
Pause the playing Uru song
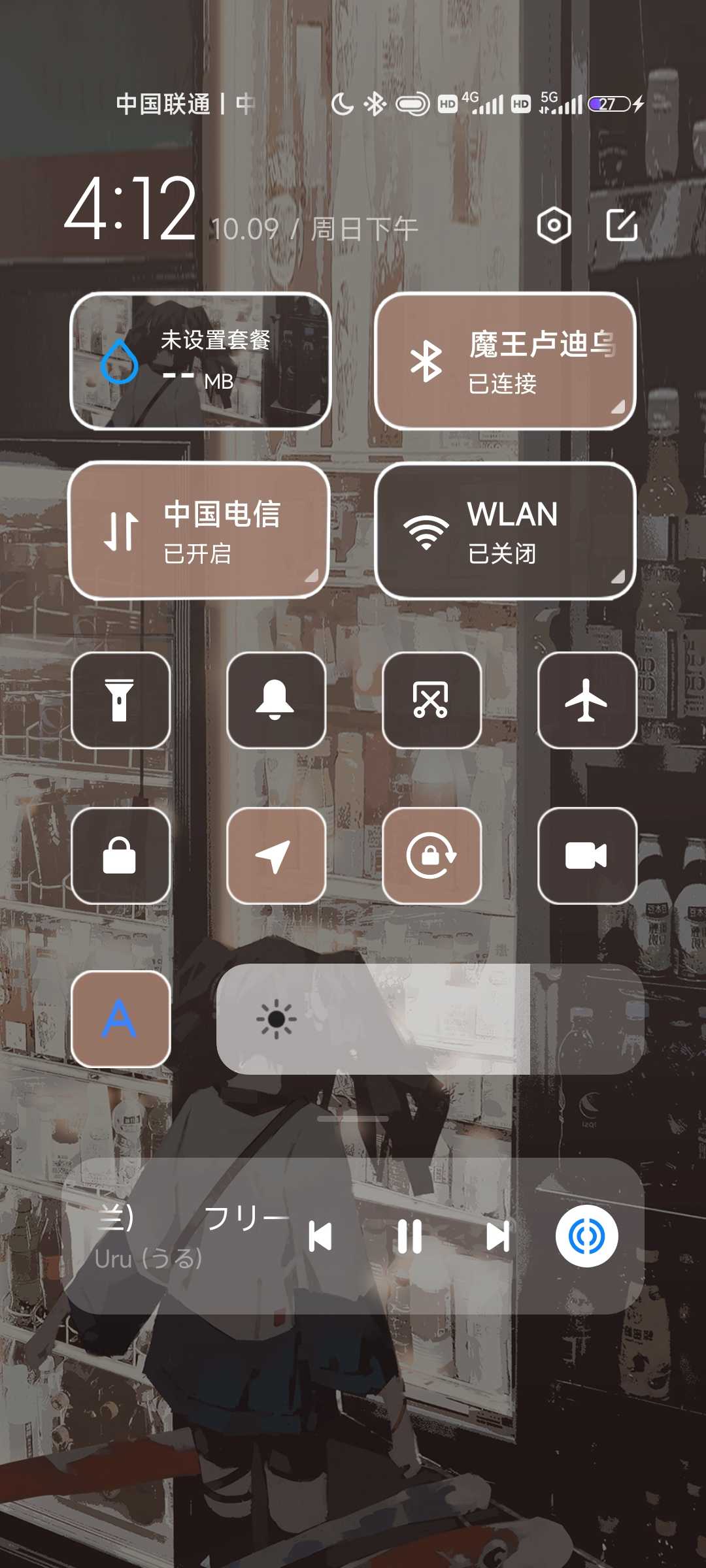pos(410,1236)
